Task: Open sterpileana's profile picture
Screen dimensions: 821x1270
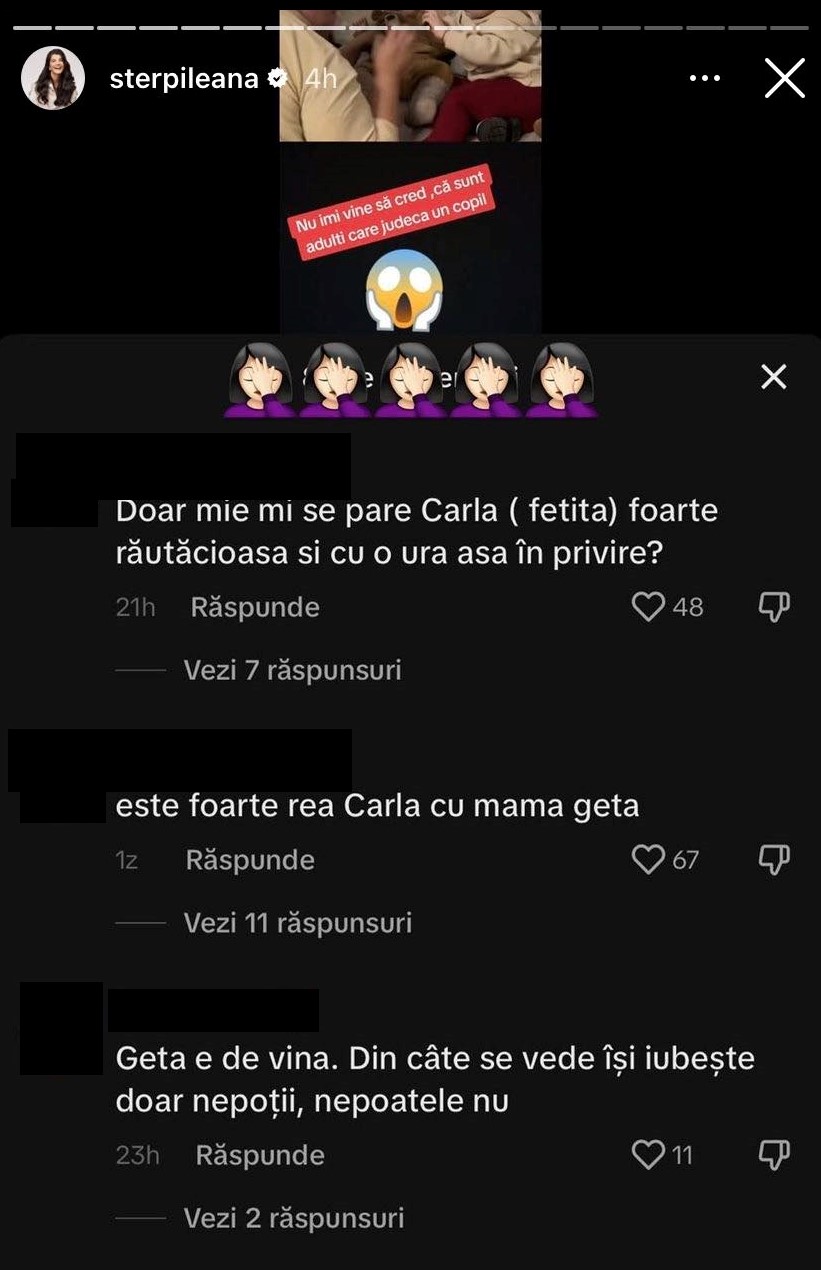Action: (x=53, y=78)
